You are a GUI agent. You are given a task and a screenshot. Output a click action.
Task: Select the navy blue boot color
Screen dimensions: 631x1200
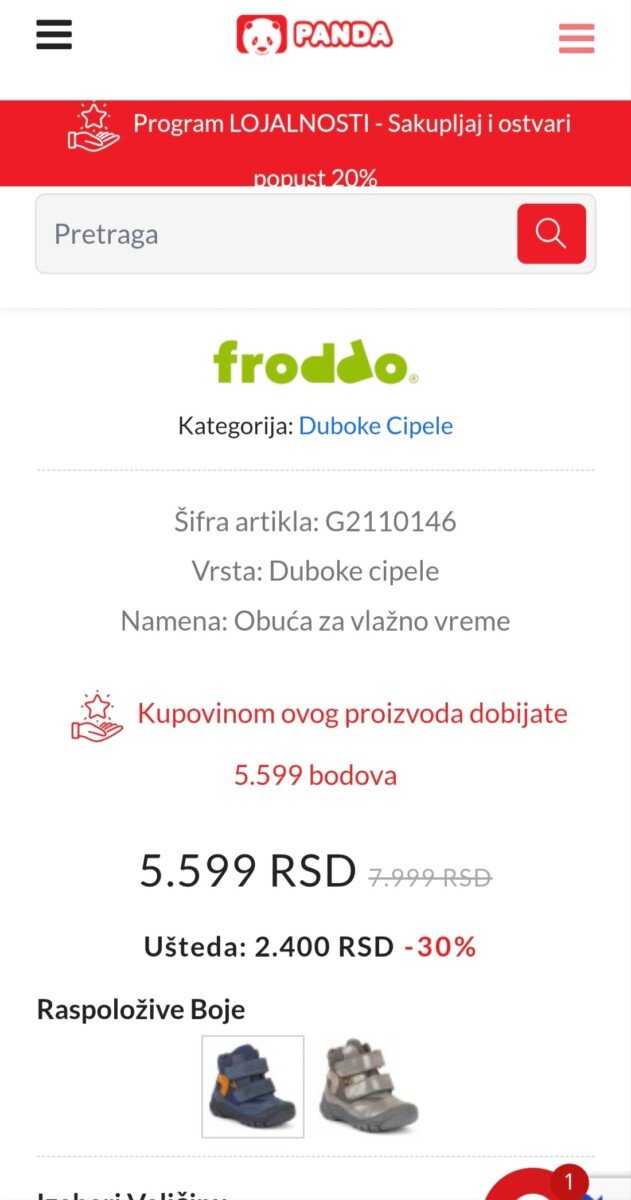pyautogui.click(x=253, y=1086)
